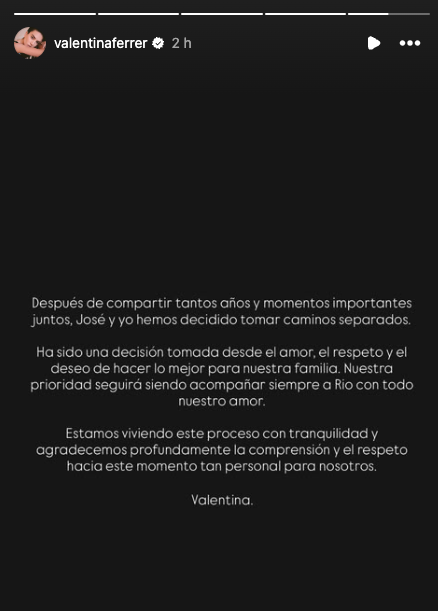Open the three-dot options menu
The image size is (438, 611).
pyautogui.click(x=410, y=43)
